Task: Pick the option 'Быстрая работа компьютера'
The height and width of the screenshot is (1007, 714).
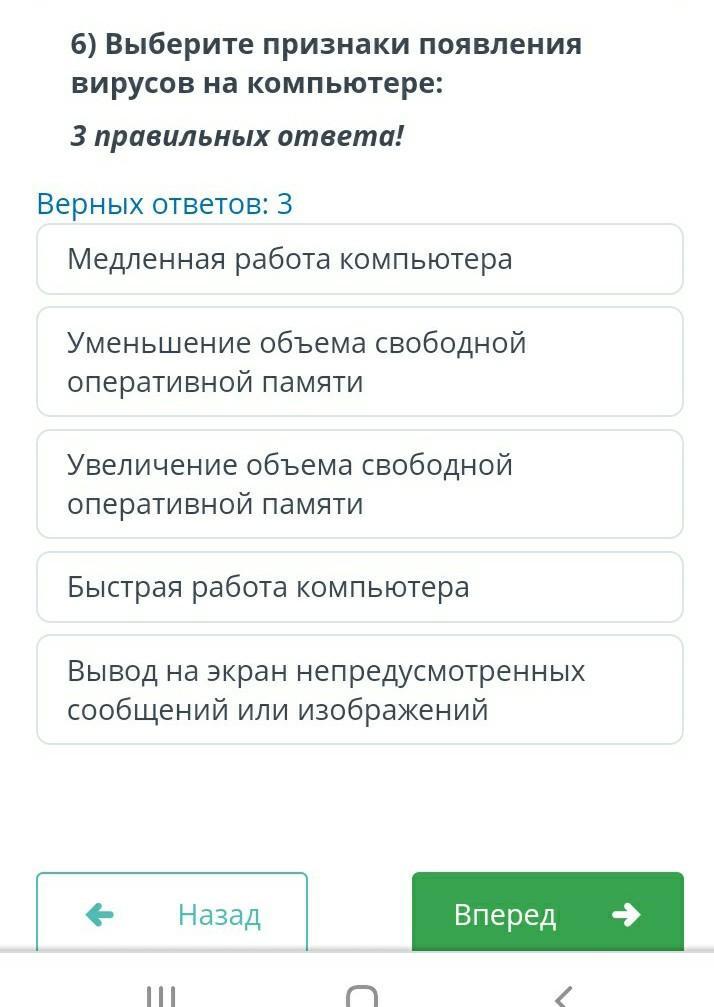Action: click(x=359, y=587)
